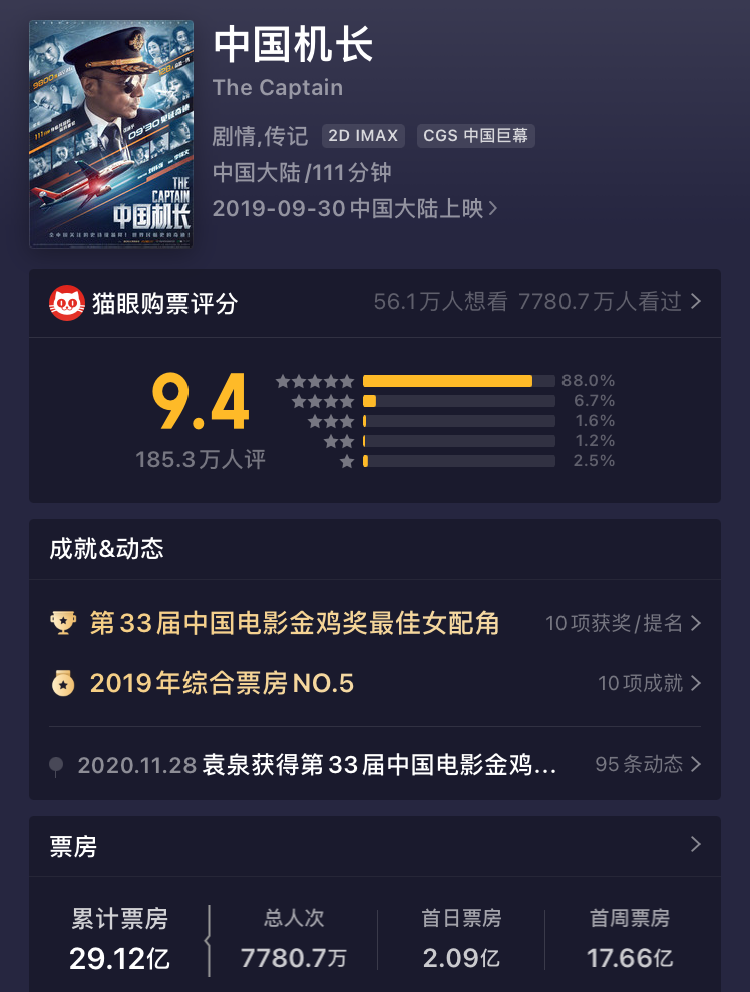Open 猫眼购票评分 rating details
This screenshot has height=992, width=750.
[375, 303]
